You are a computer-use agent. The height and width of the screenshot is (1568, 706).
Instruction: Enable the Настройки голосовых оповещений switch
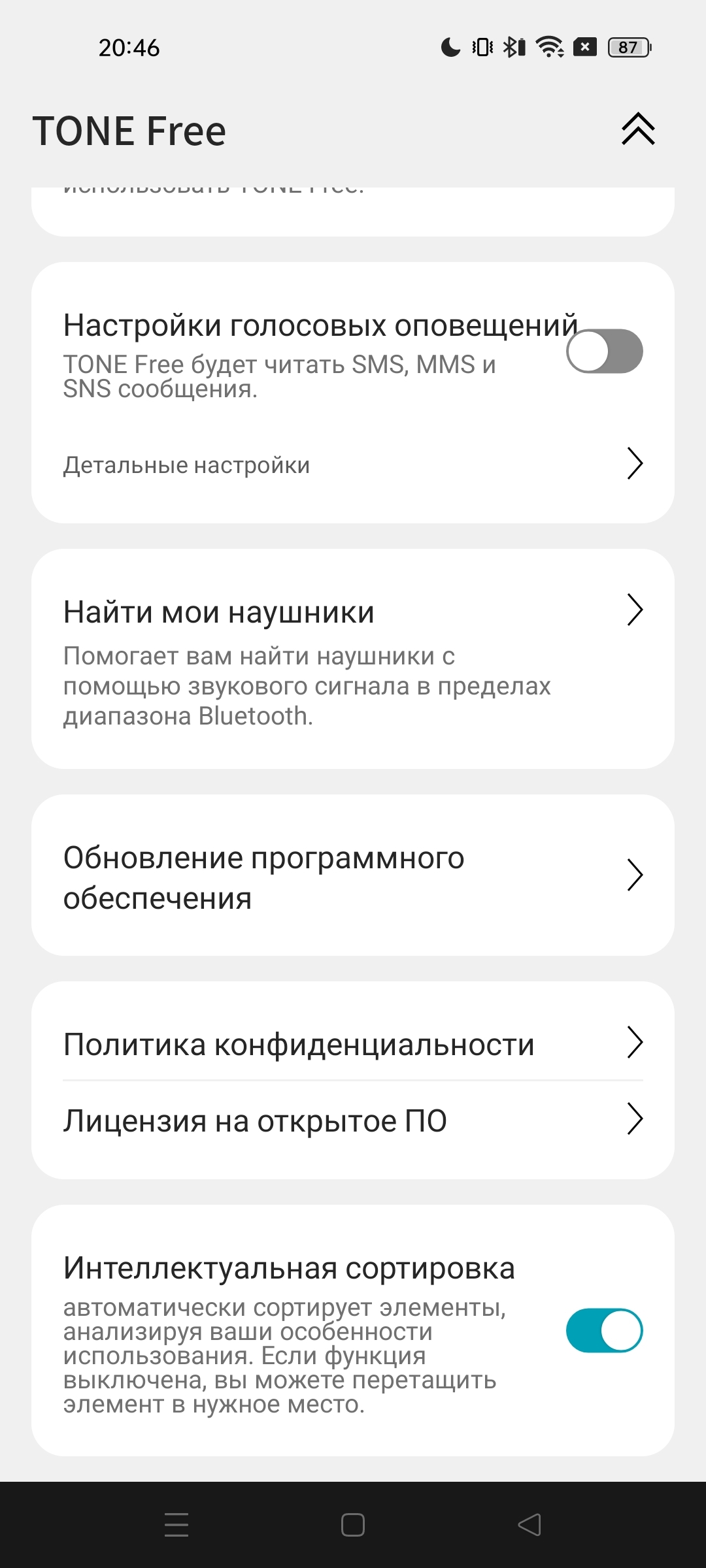click(604, 351)
